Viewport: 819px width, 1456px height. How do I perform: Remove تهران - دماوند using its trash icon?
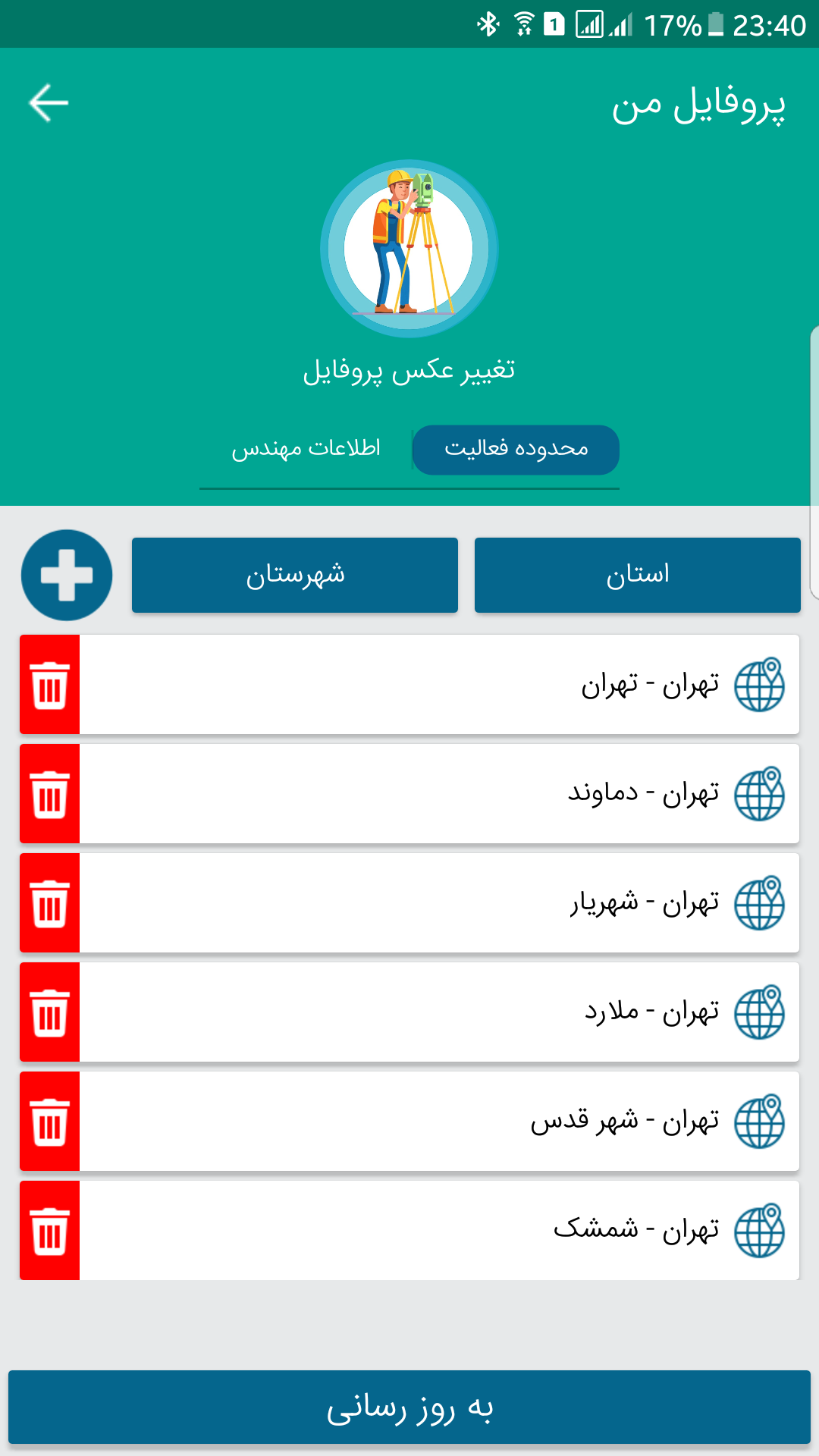tap(49, 793)
